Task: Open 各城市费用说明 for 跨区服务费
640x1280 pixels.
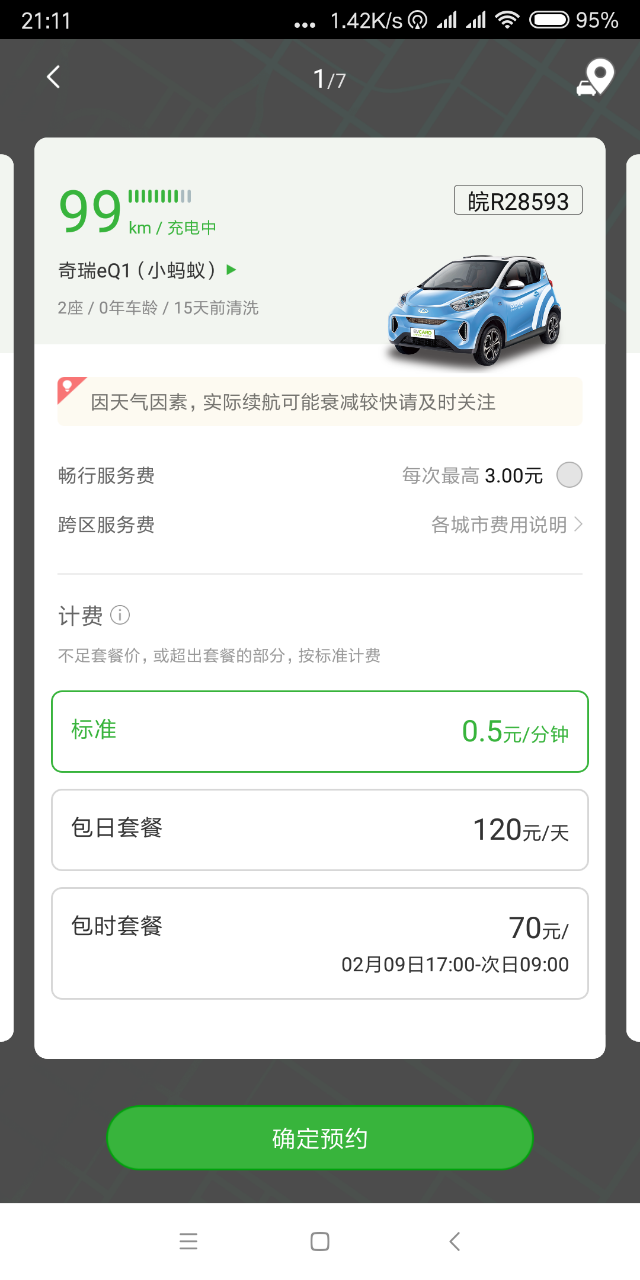Action: (x=507, y=525)
